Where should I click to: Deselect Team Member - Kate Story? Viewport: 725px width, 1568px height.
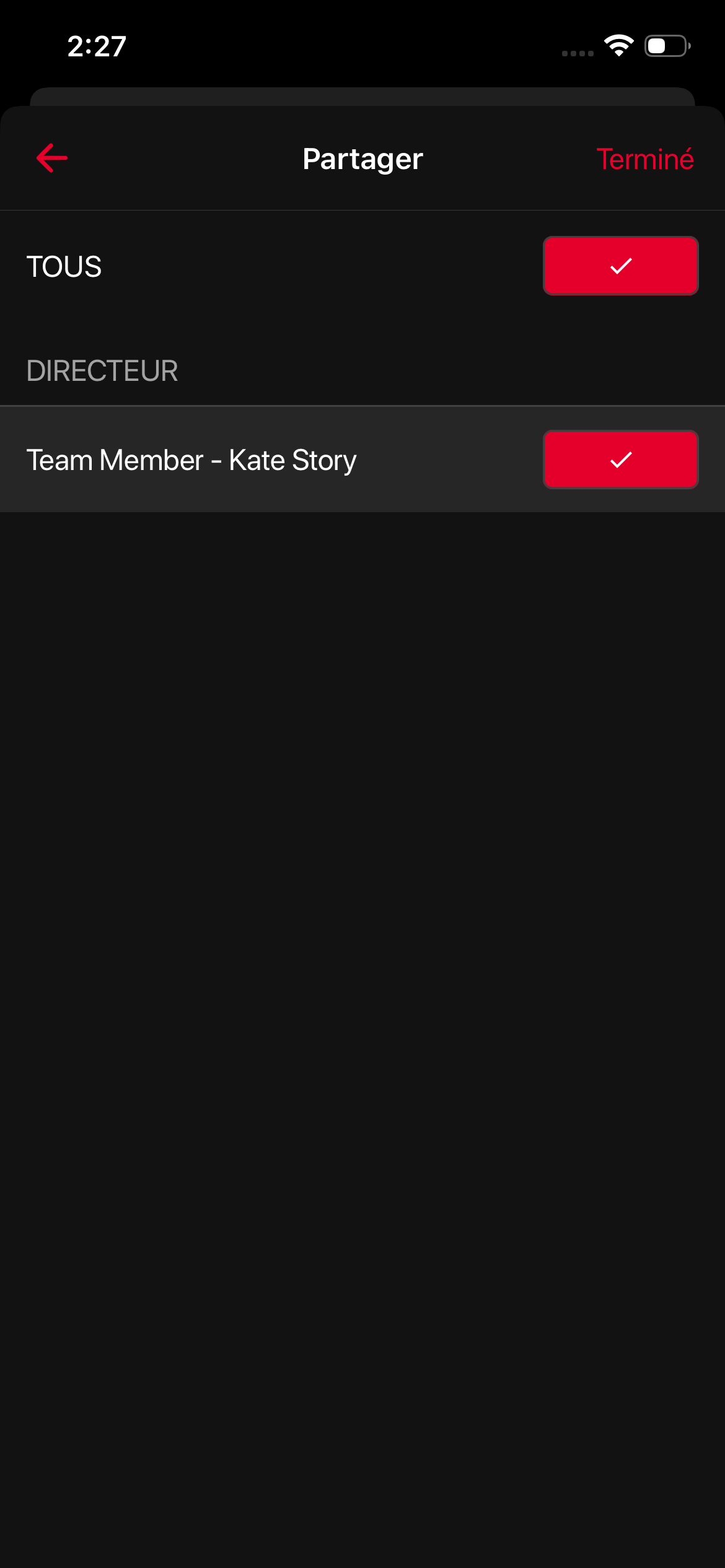[620, 460]
